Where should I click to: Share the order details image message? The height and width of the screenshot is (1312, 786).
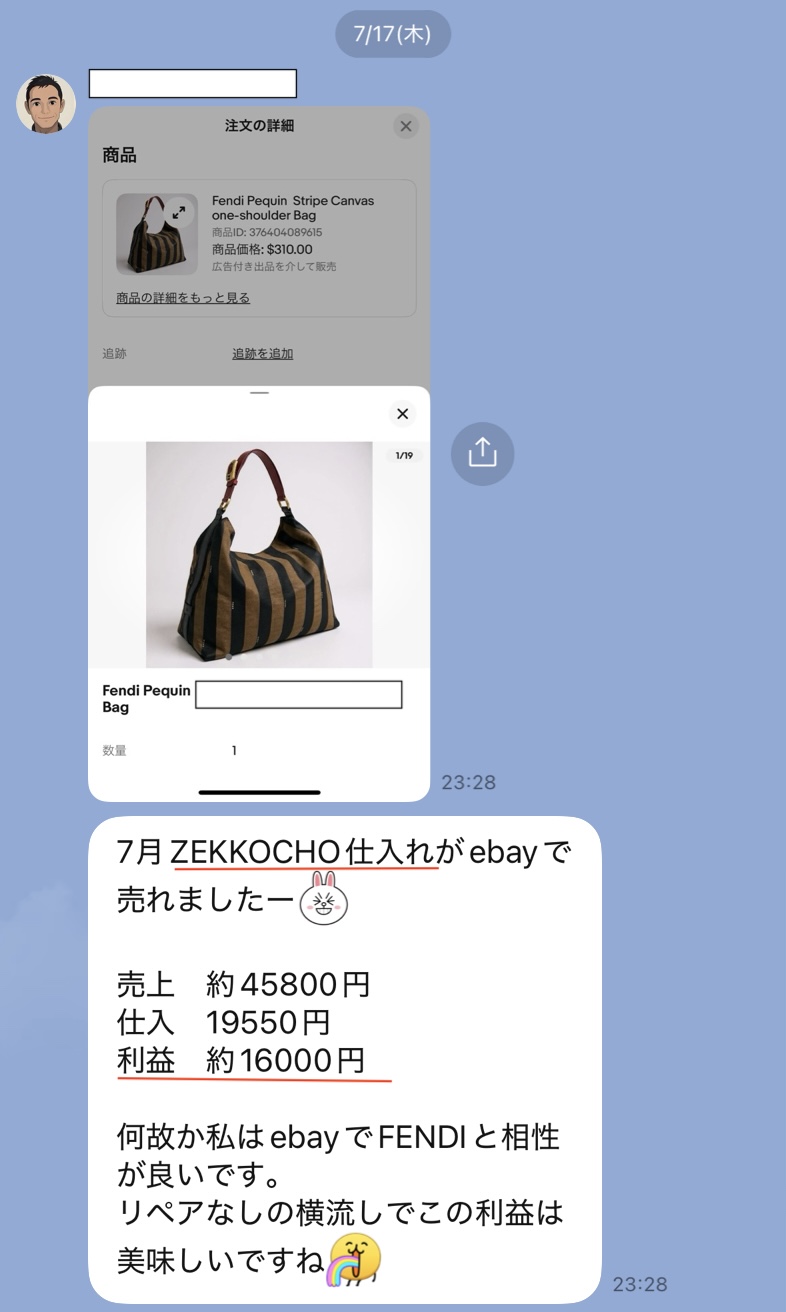482,453
